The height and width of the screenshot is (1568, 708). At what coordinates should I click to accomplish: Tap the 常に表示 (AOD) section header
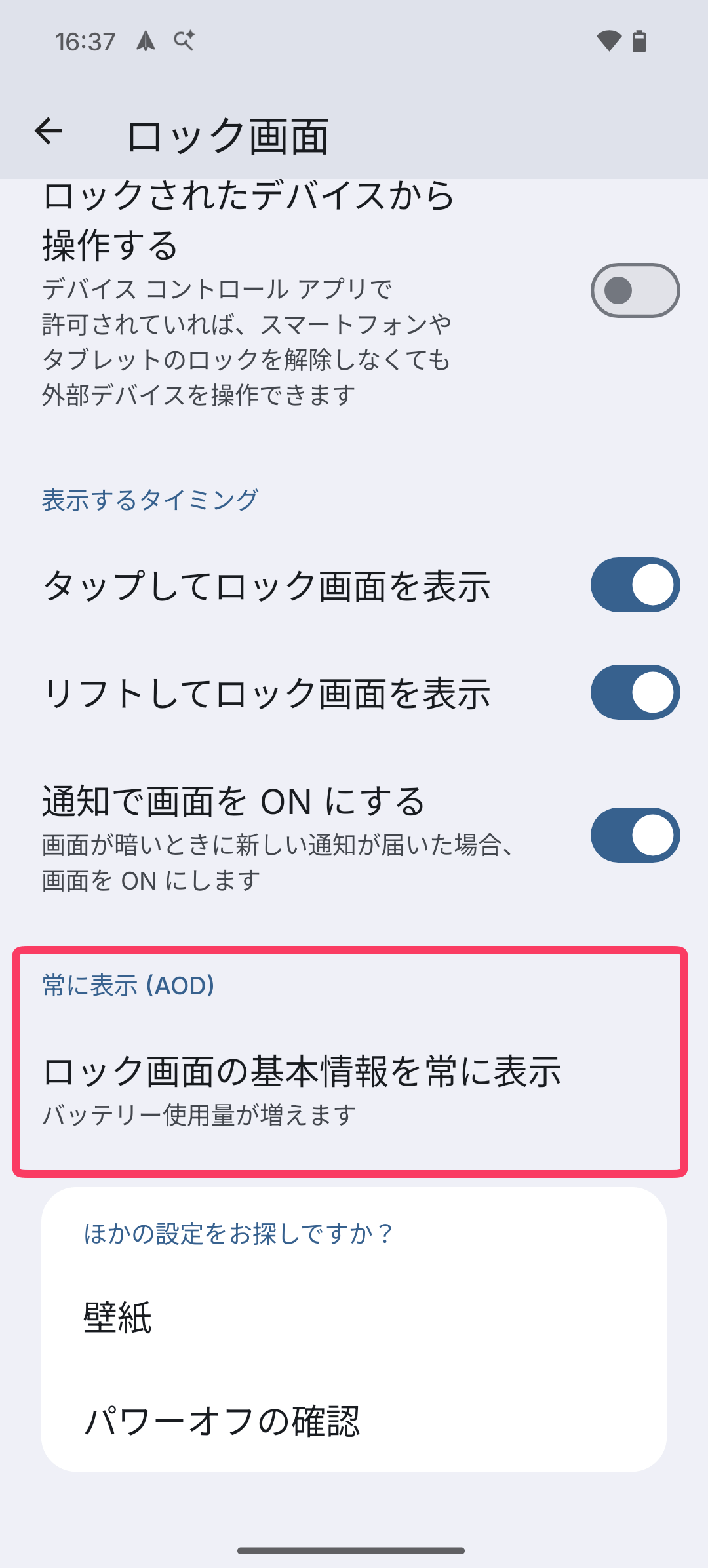coord(127,983)
